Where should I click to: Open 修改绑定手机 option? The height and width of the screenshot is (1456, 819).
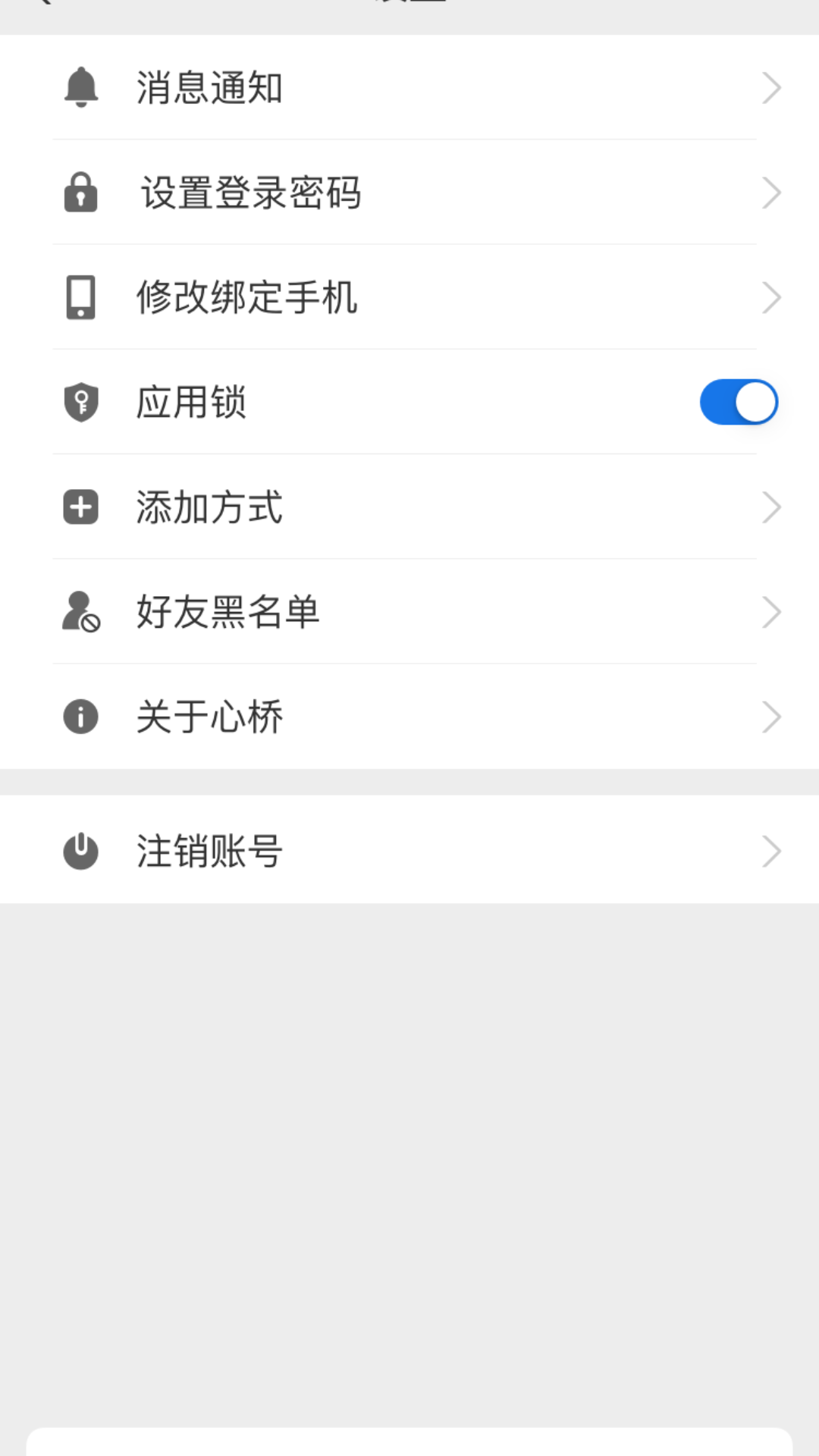pyautogui.click(x=409, y=297)
